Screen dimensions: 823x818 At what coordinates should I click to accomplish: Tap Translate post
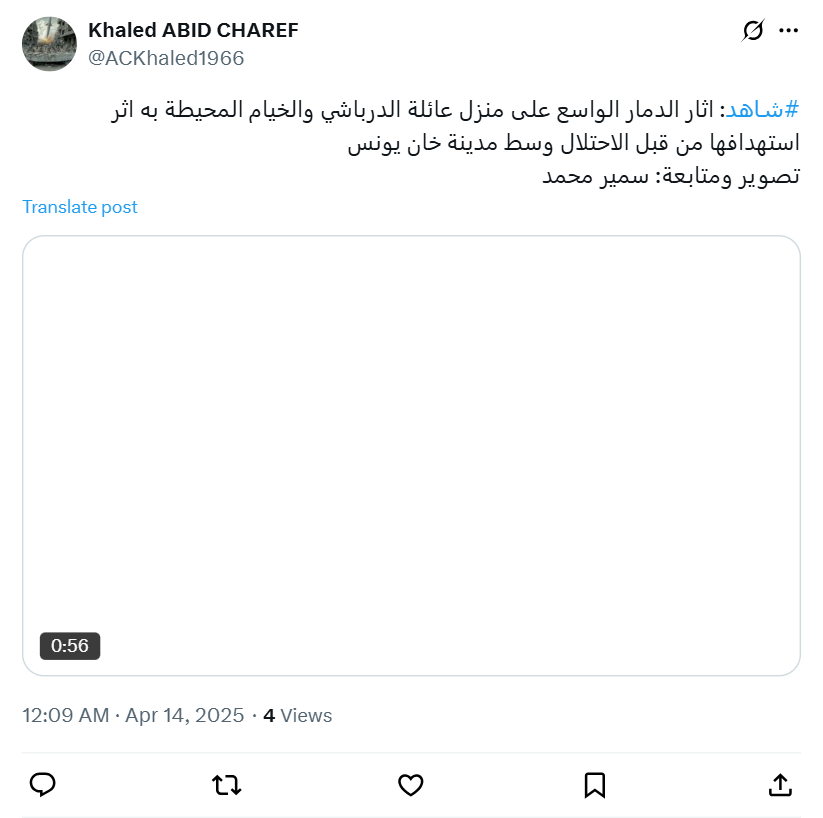click(x=80, y=207)
